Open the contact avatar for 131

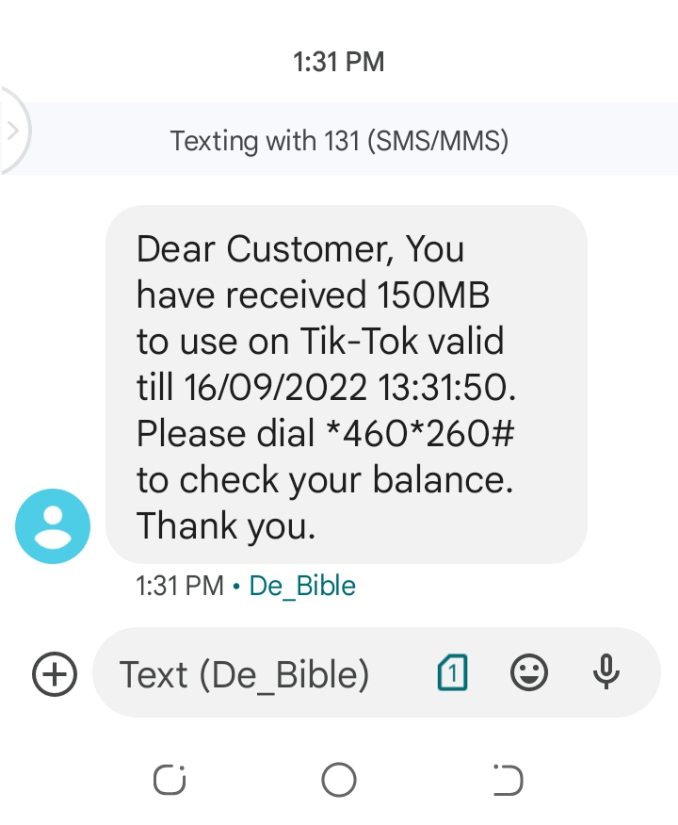(52, 526)
